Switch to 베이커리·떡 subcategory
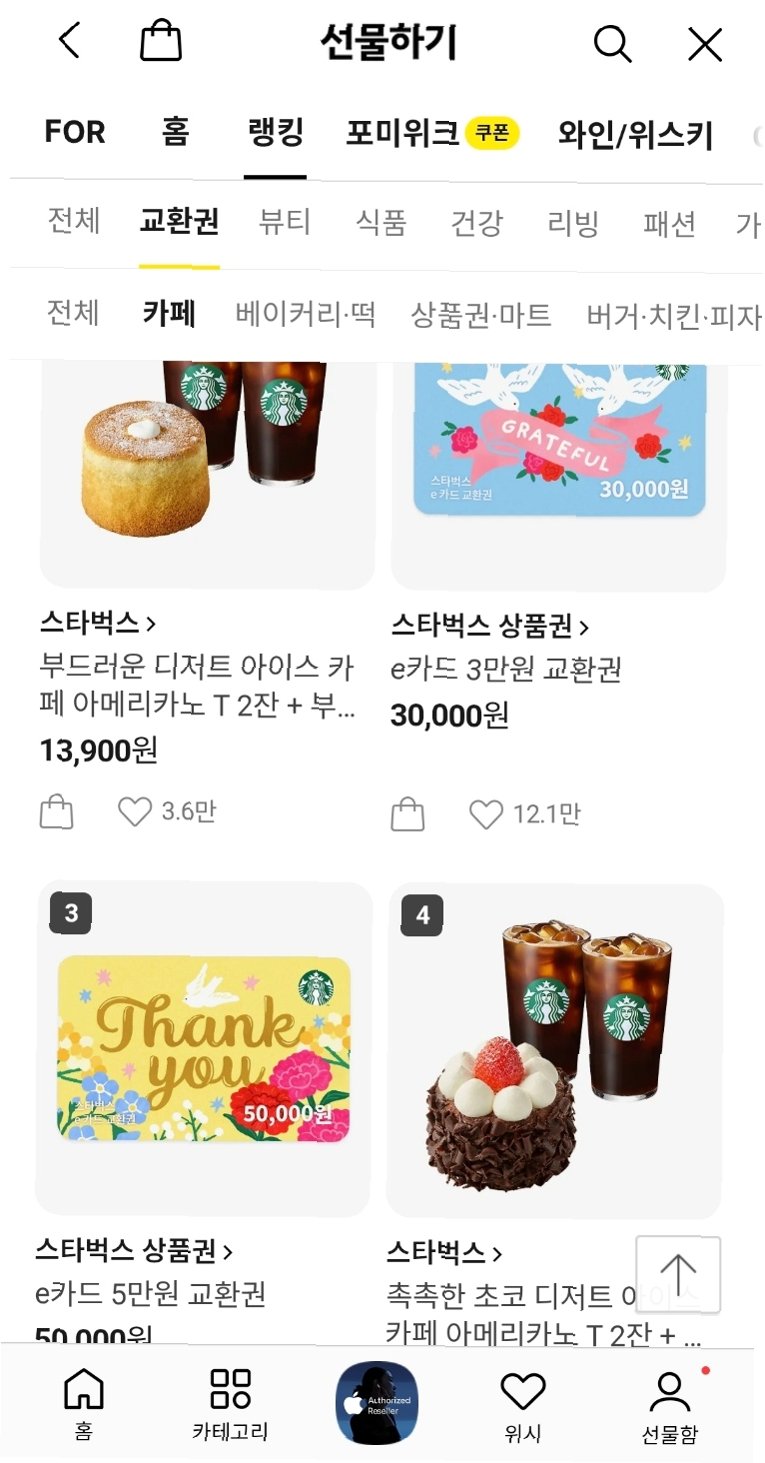This screenshot has height=1463, width=765. (x=306, y=314)
